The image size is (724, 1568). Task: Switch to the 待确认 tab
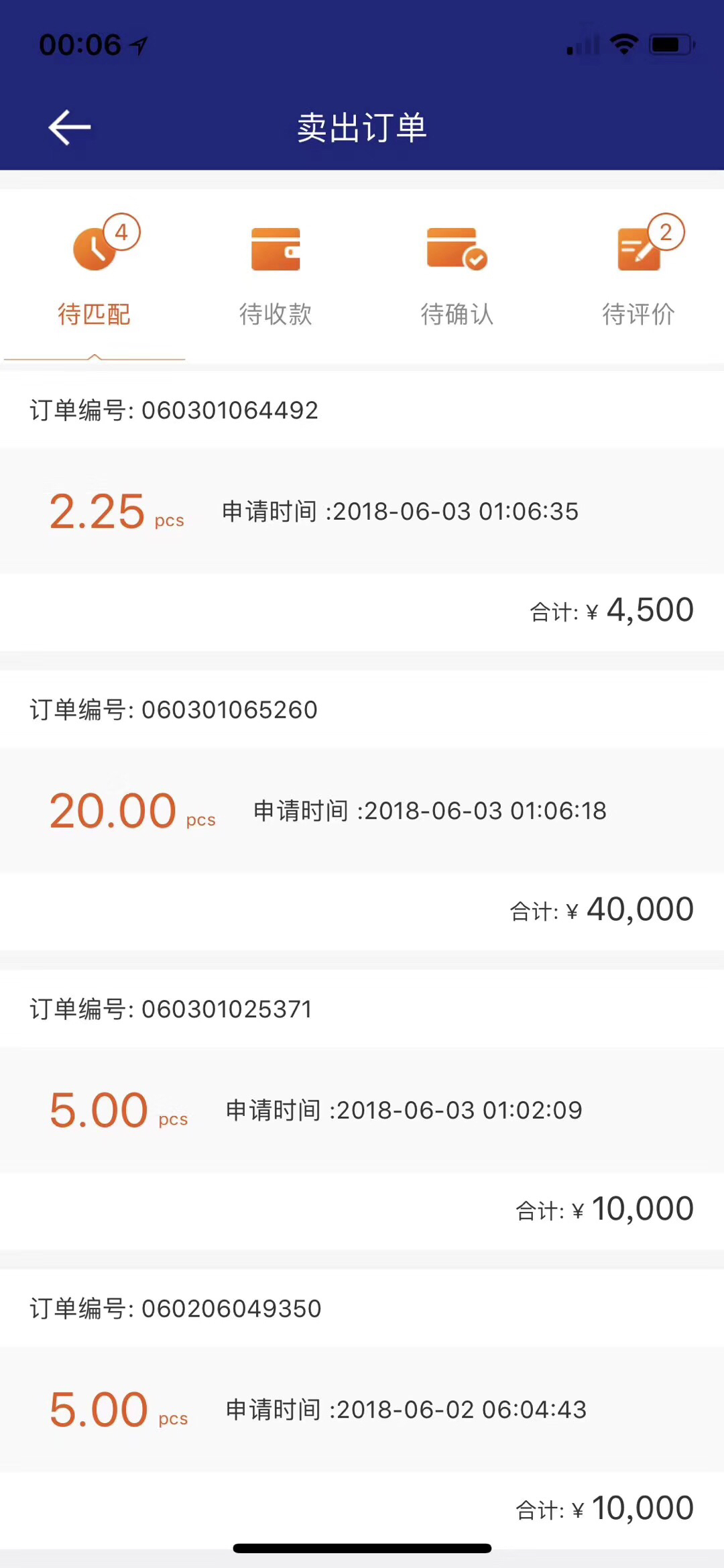(457, 276)
